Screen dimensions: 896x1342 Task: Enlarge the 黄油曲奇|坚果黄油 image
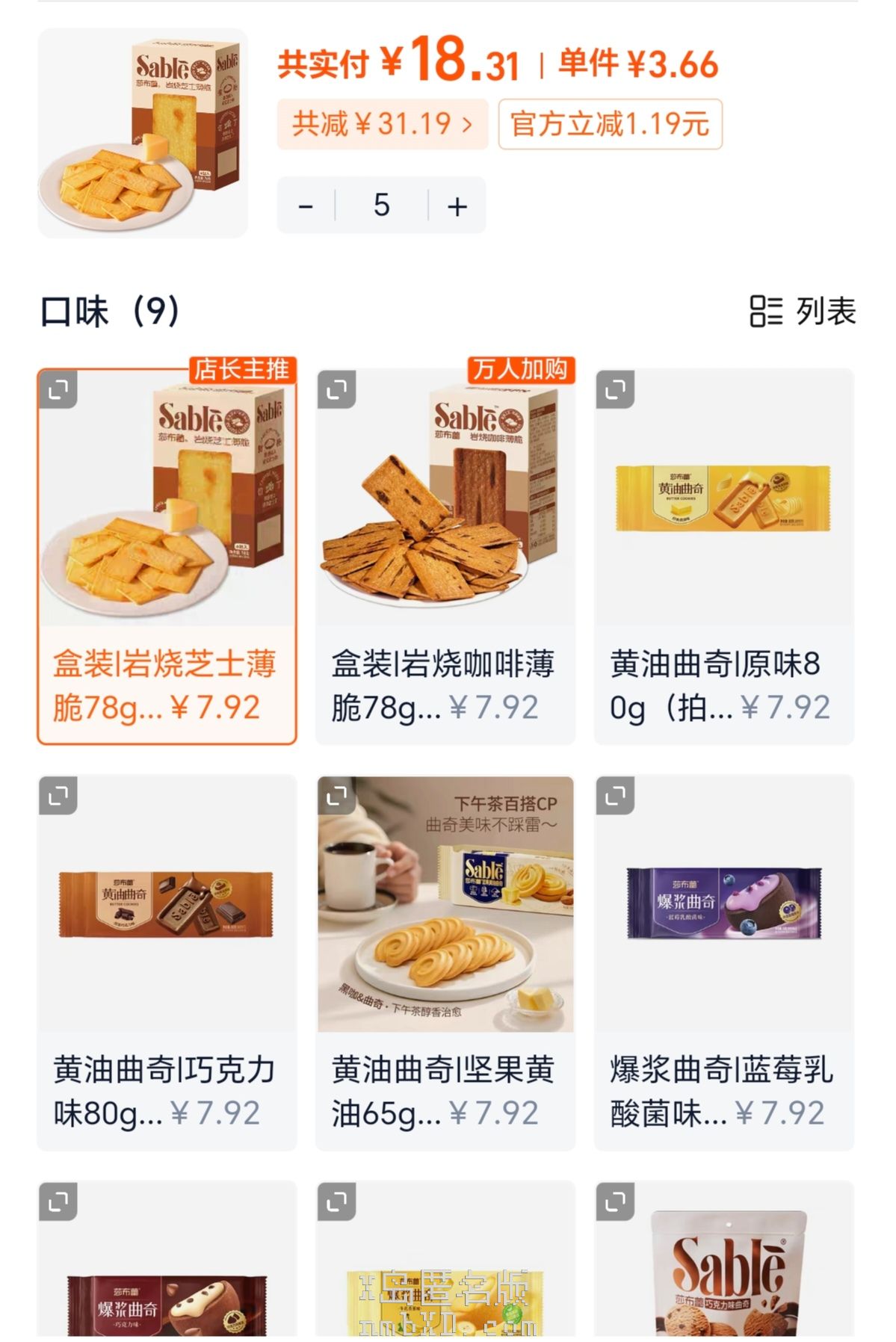(336, 796)
